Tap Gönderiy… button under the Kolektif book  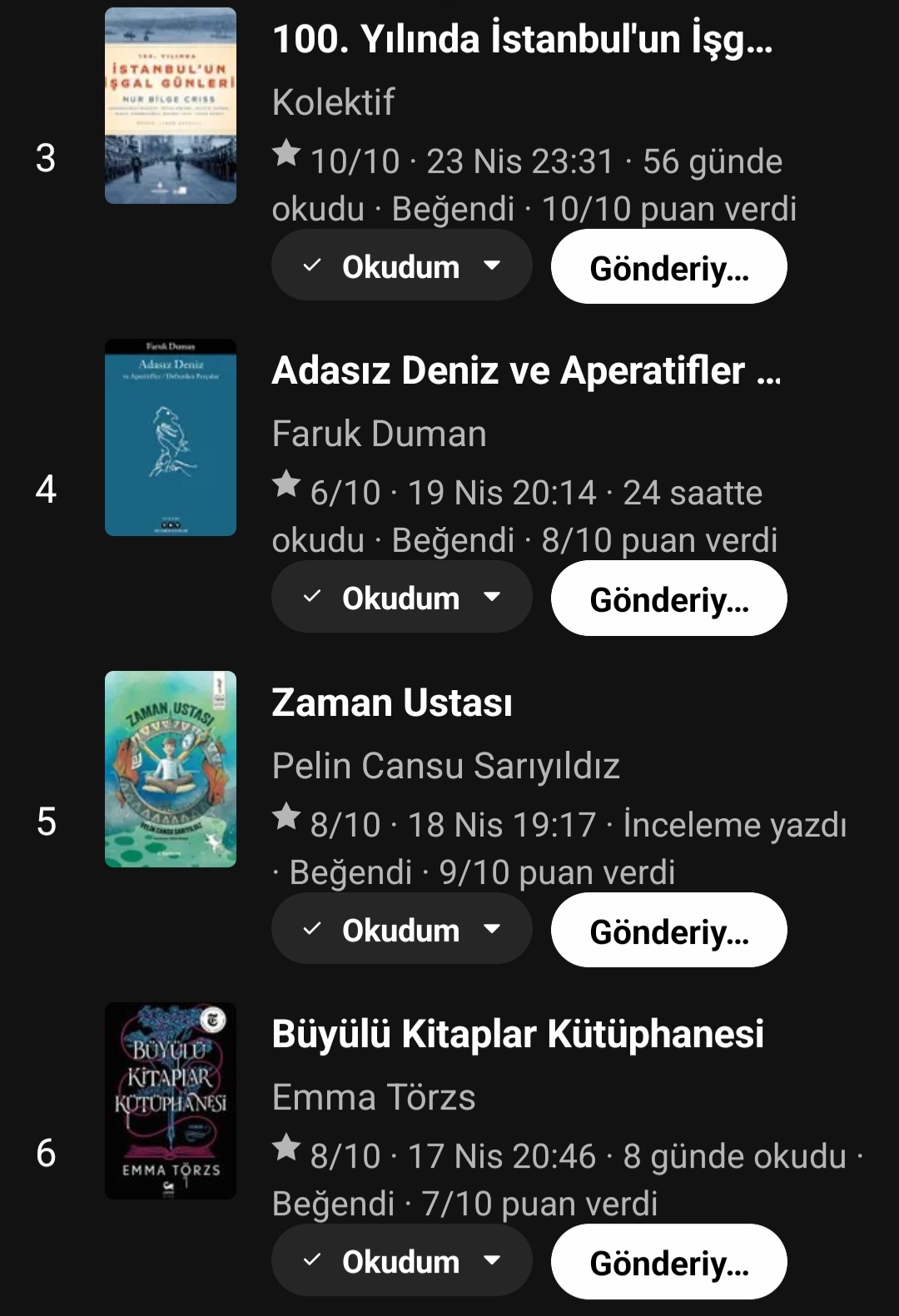(668, 267)
